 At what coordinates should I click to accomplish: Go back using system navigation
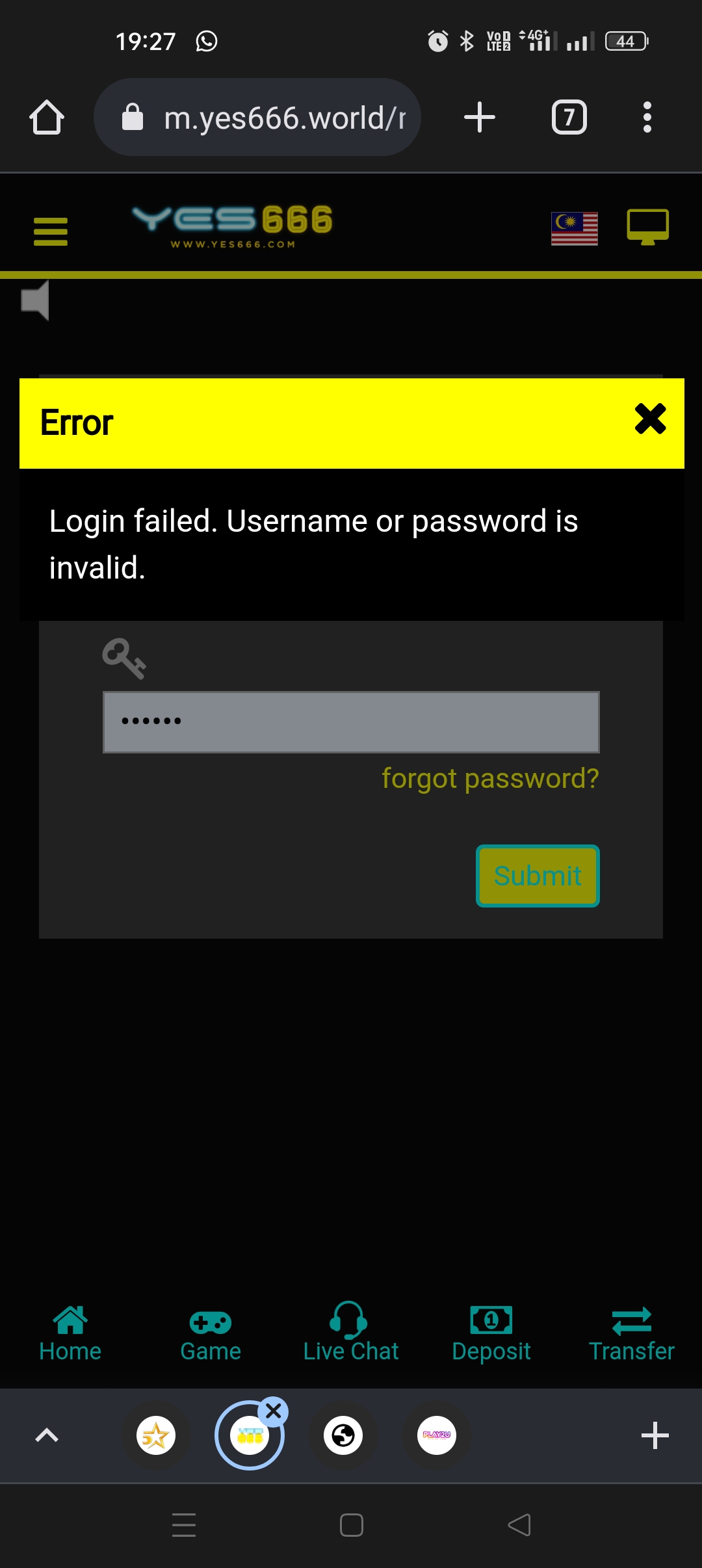click(x=519, y=1525)
